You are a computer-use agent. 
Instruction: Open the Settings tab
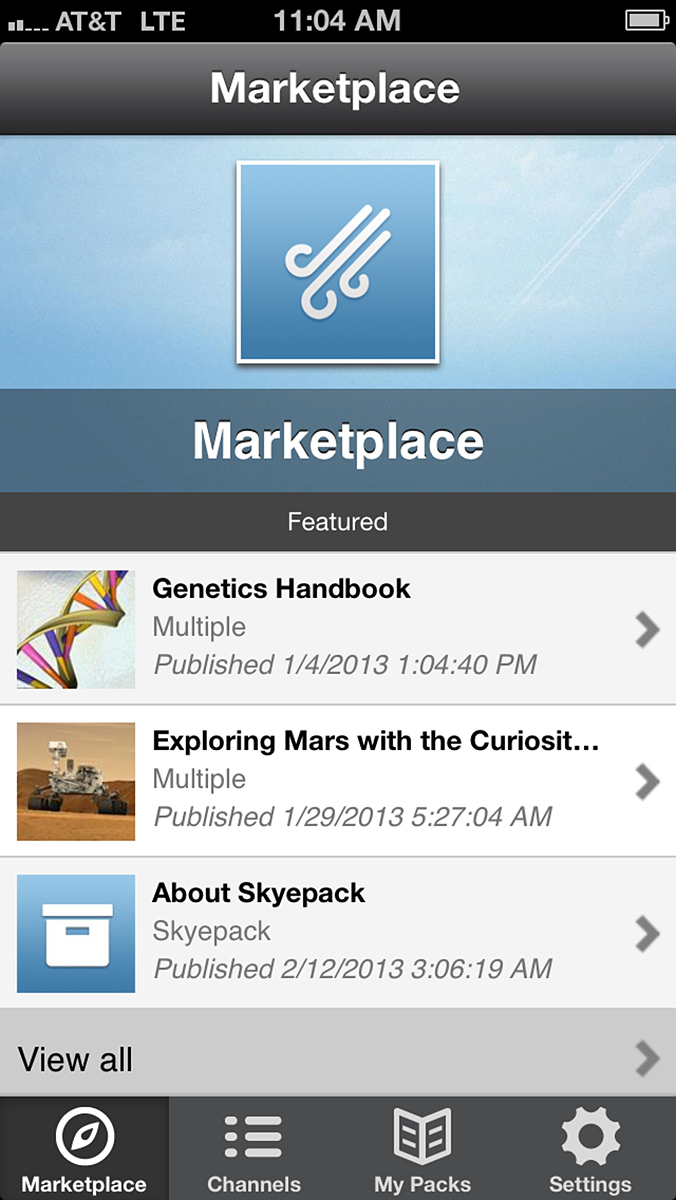(x=590, y=1150)
